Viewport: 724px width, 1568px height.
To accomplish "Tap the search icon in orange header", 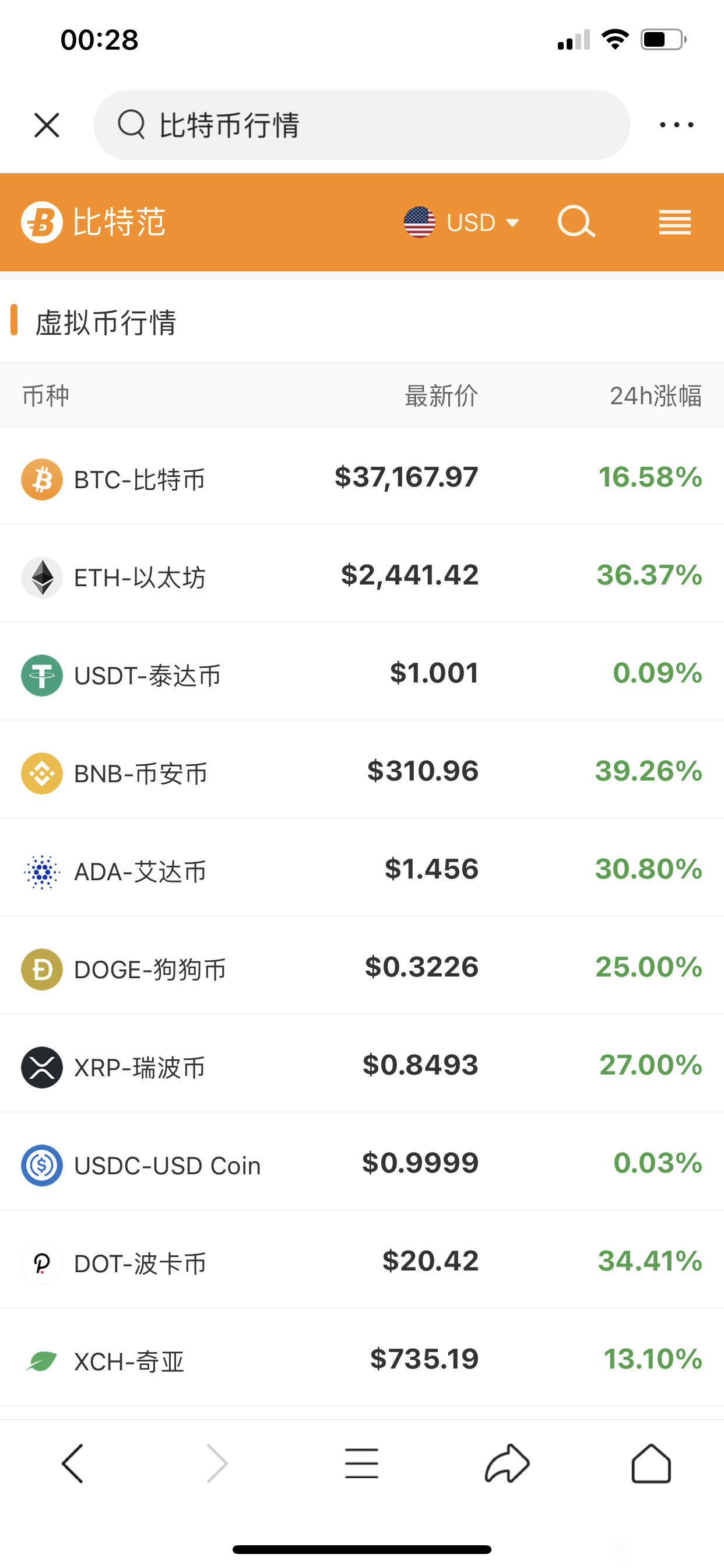I will 576,222.
